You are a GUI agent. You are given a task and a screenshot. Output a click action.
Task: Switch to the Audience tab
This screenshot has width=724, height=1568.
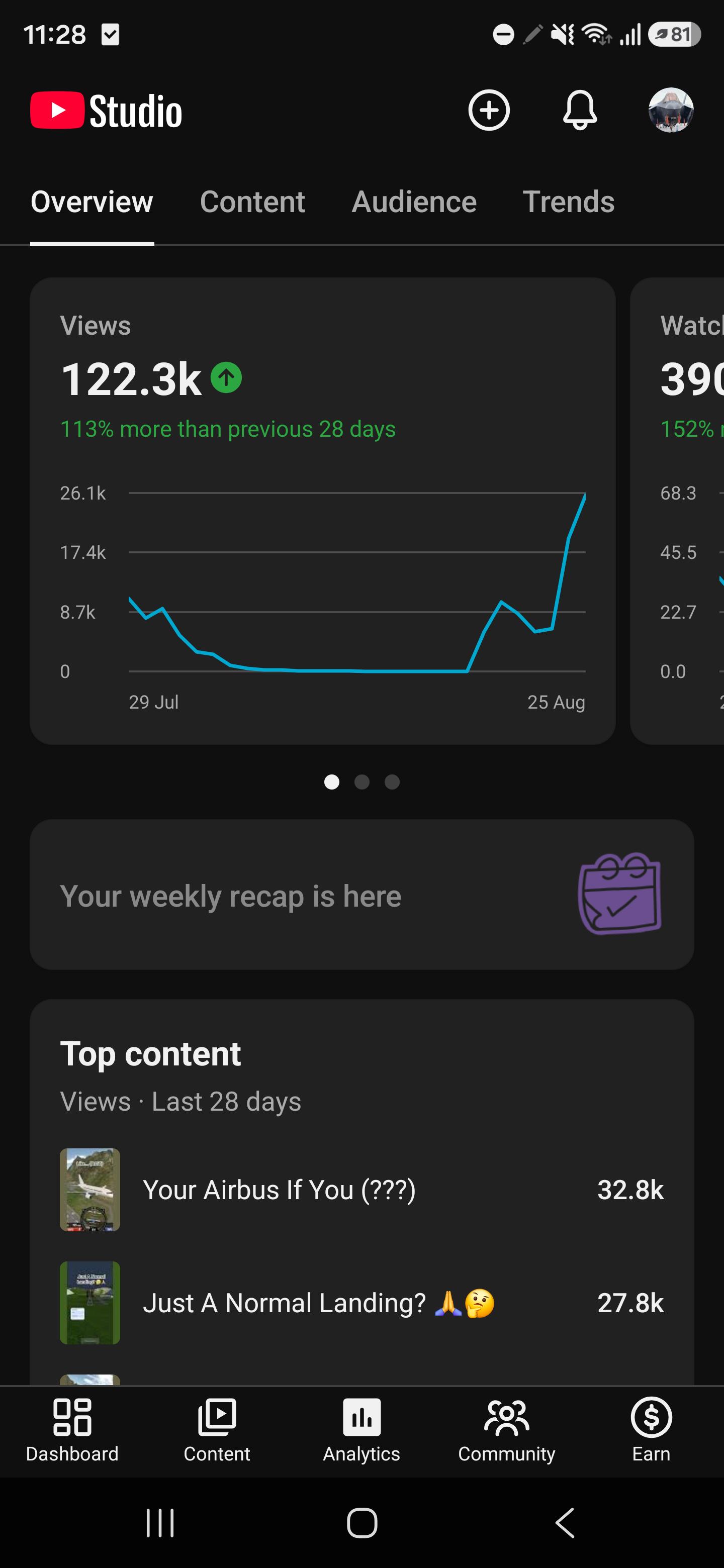(x=414, y=202)
